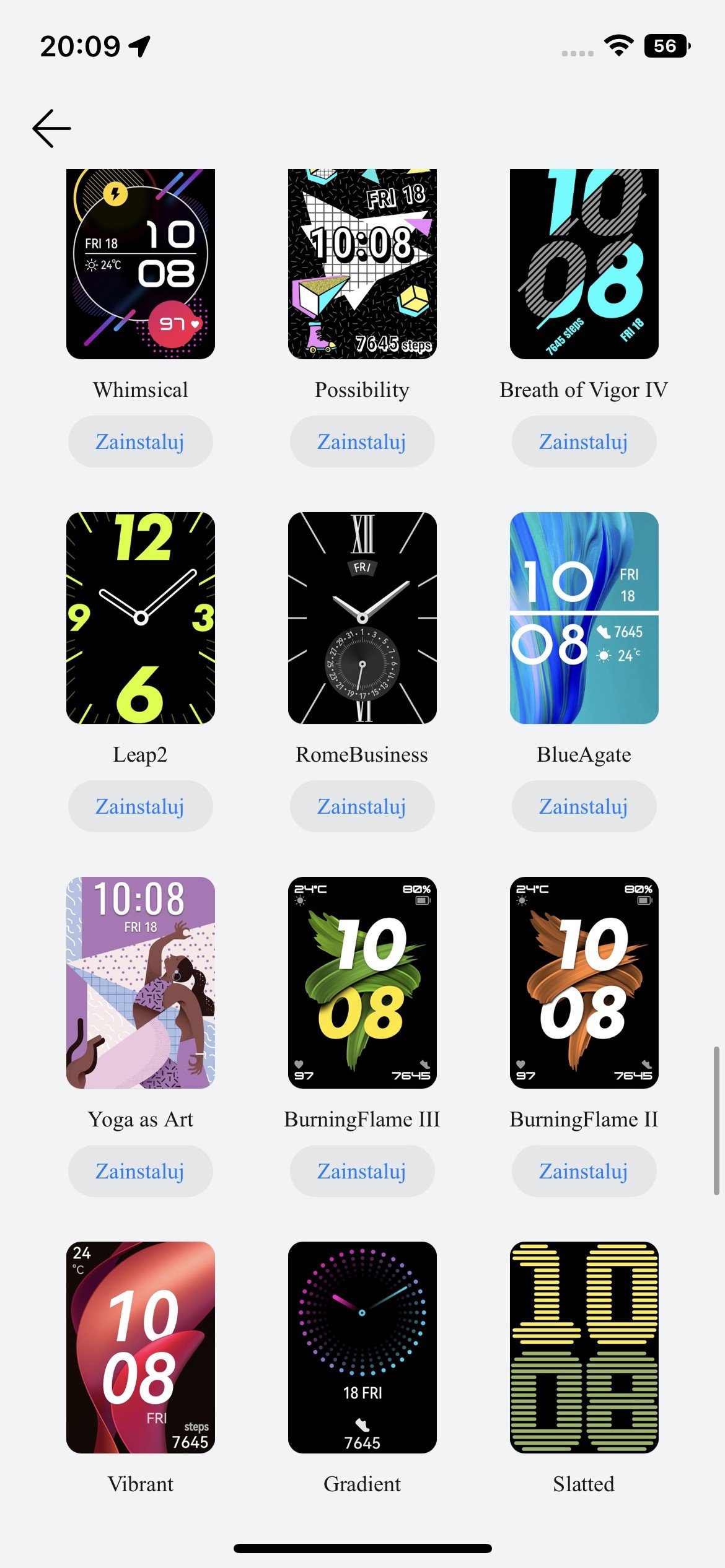Screen dimensions: 725x1568
Task: Open the RomeBusiness watch face tile
Action: (x=362, y=617)
